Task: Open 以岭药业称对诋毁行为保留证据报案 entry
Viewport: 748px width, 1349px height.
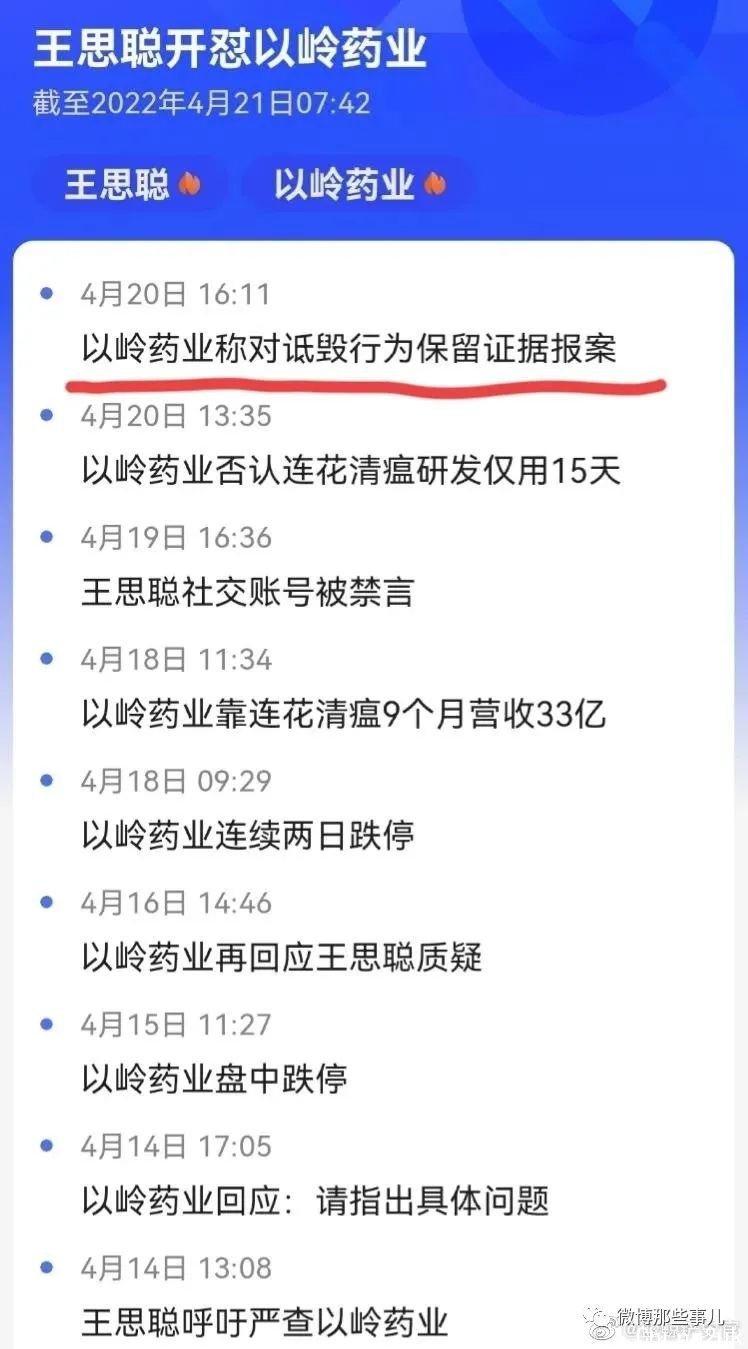Action: (x=349, y=348)
